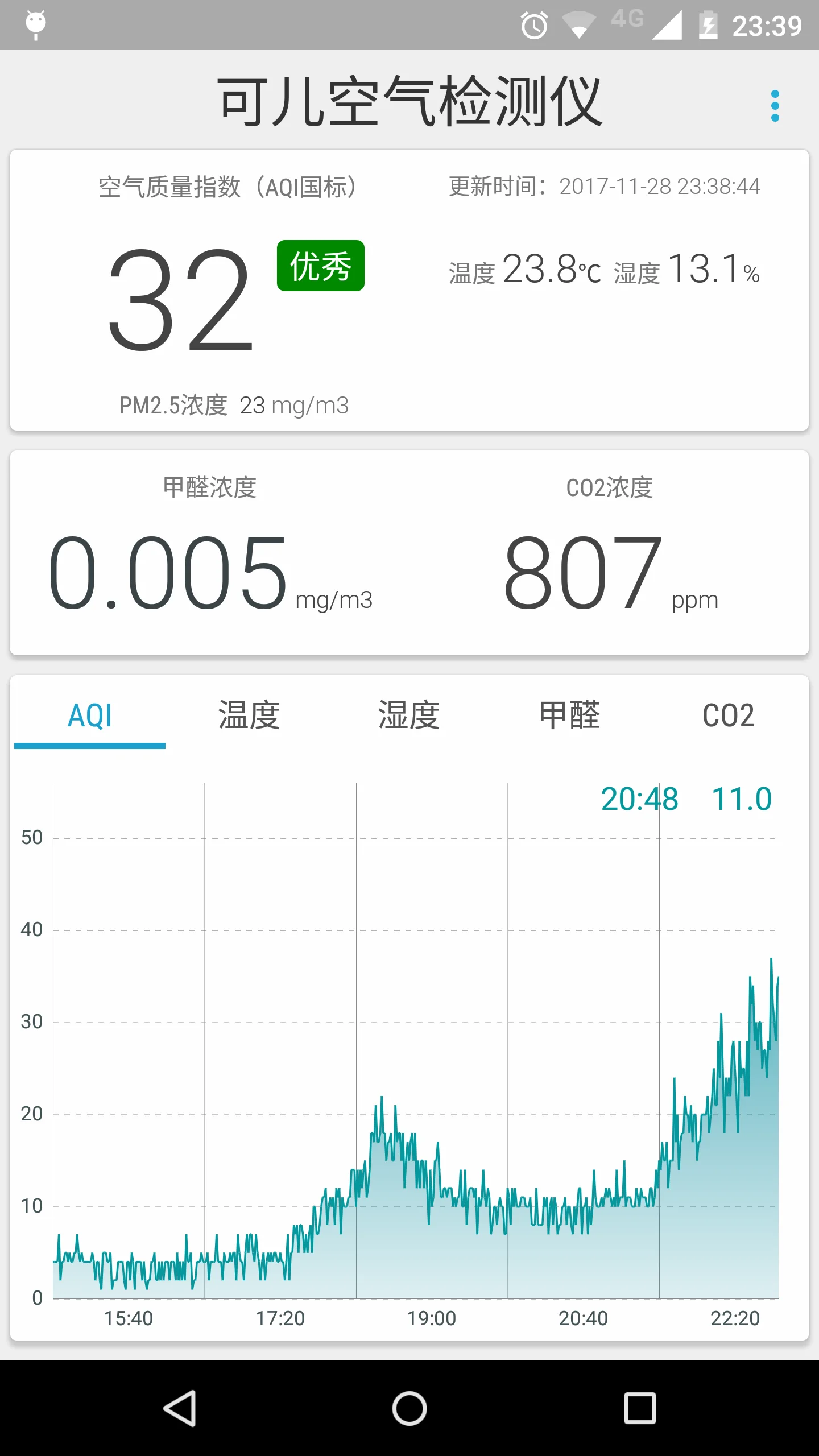Switch to the 湿度 chart tab

point(409,715)
